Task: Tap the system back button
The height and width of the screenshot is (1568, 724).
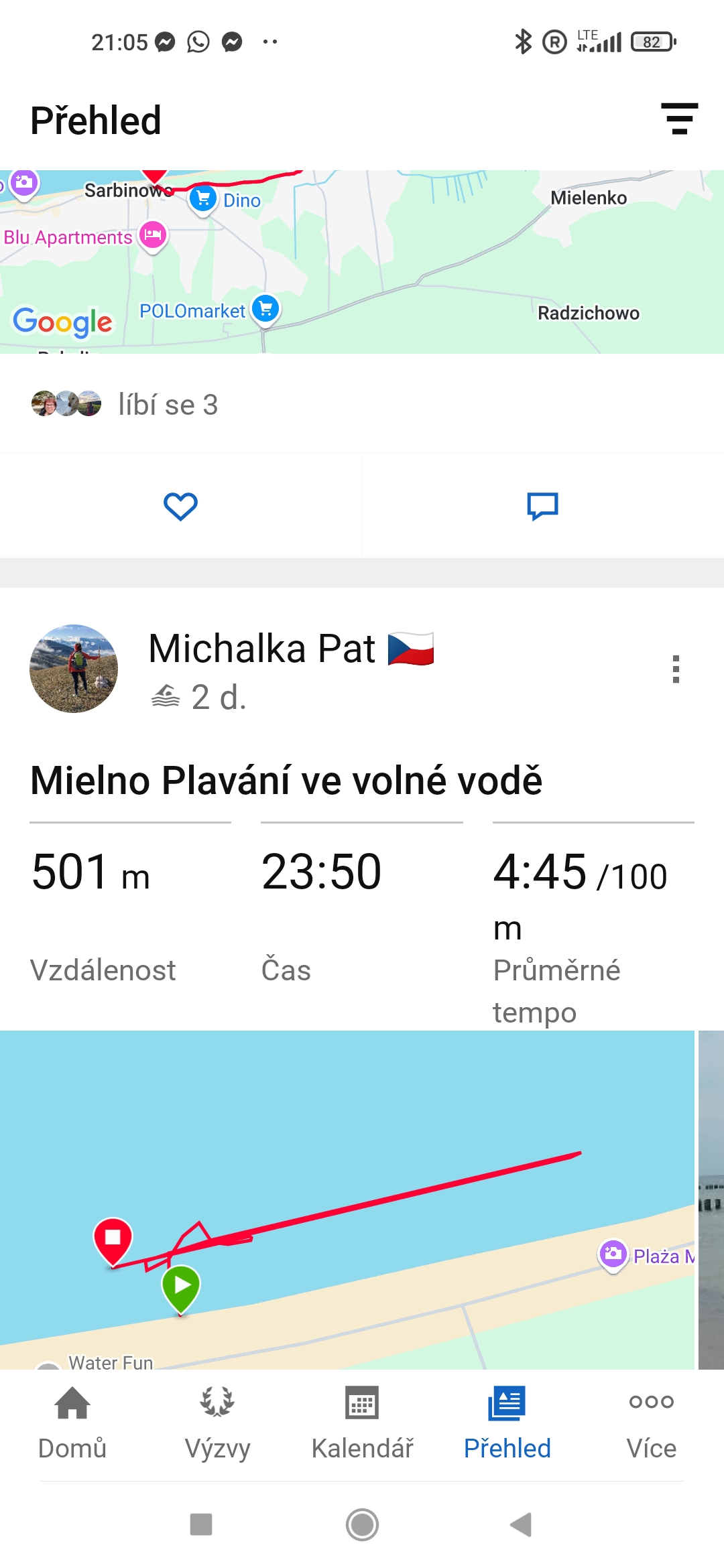Action: pos(521,1524)
